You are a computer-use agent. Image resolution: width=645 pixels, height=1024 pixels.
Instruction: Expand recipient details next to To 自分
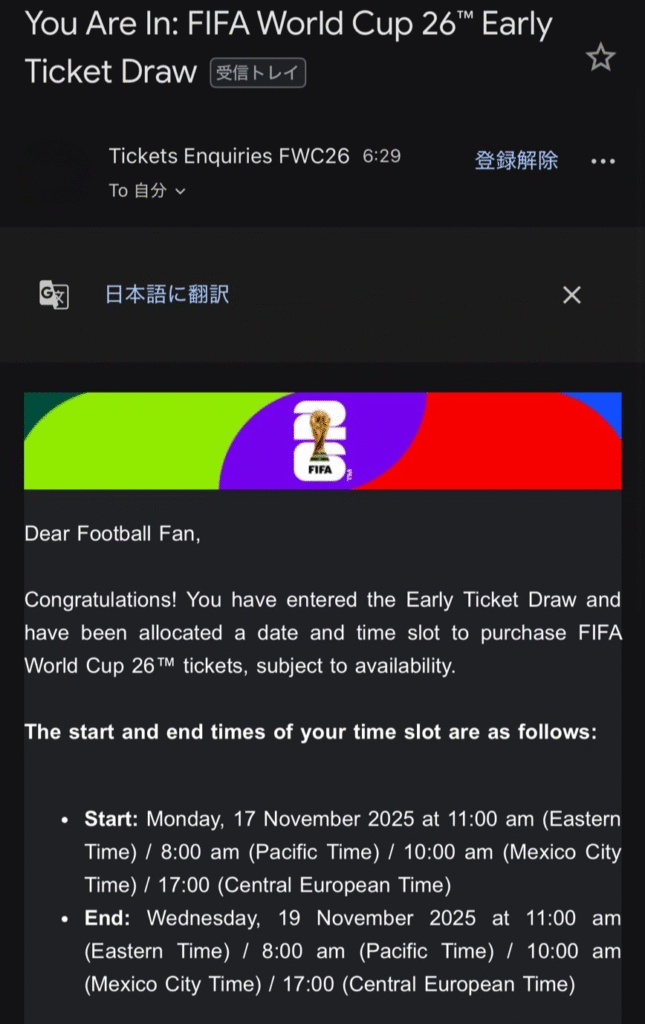pos(180,190)
